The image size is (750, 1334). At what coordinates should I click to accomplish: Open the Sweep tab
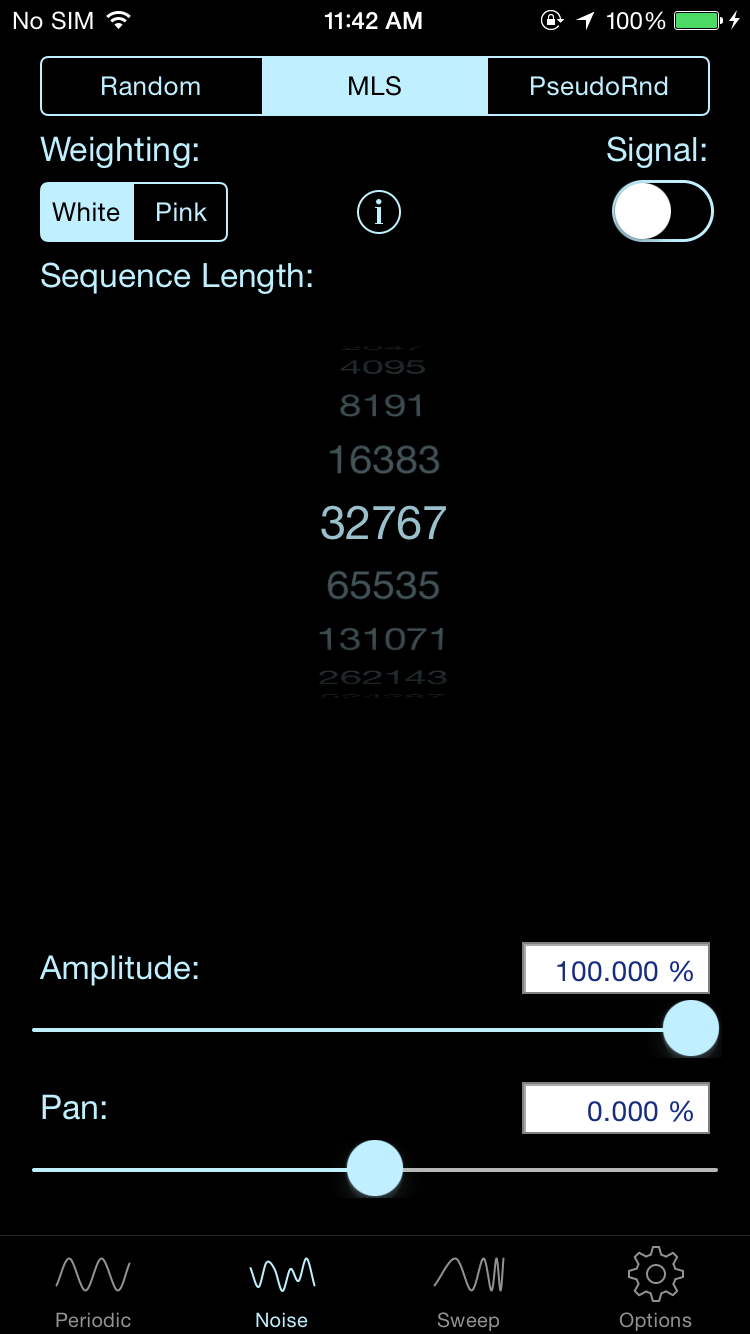[468, 1288]
